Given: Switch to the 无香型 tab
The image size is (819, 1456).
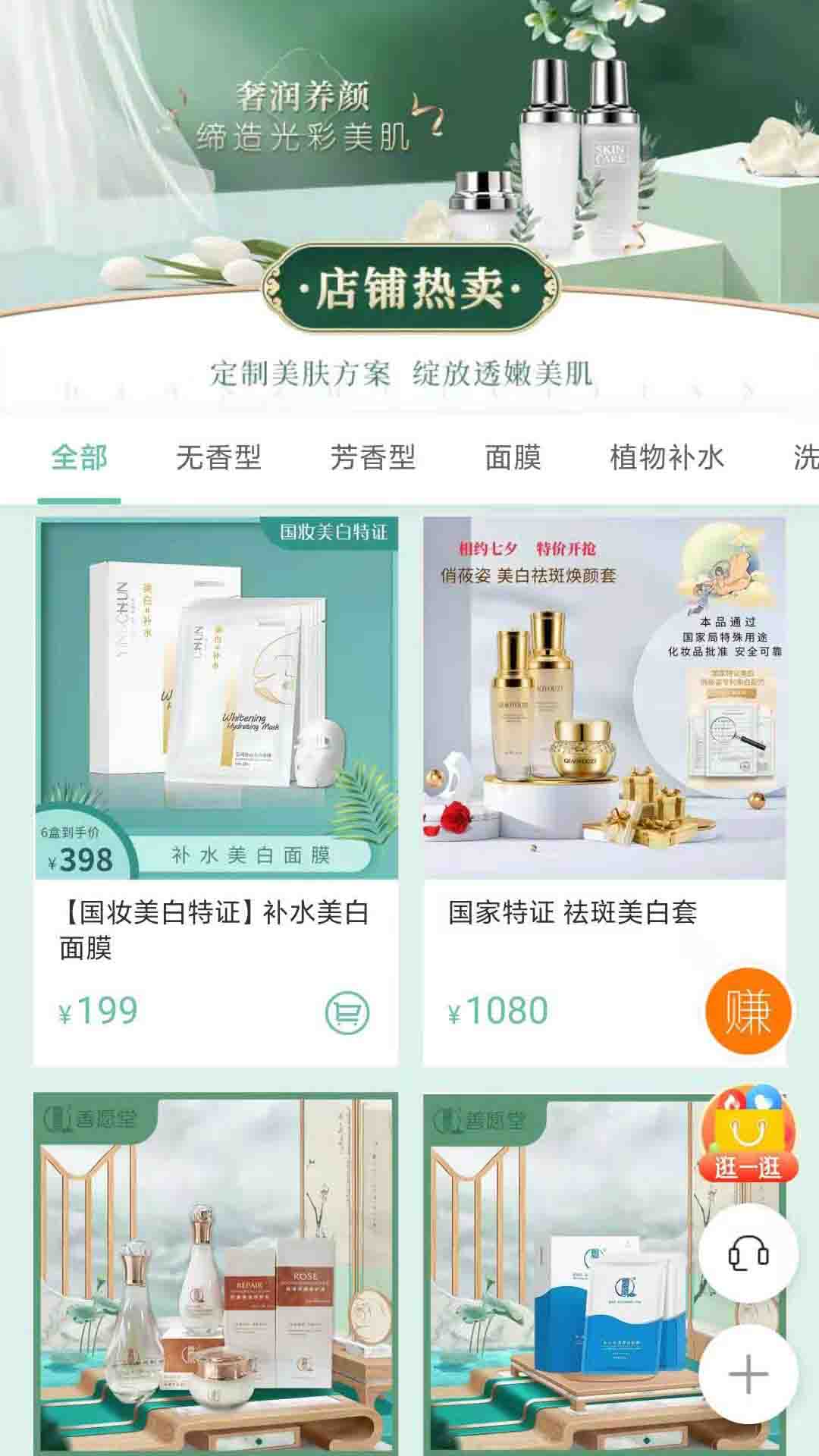Looking at the screenshot, I should (218, 458).
